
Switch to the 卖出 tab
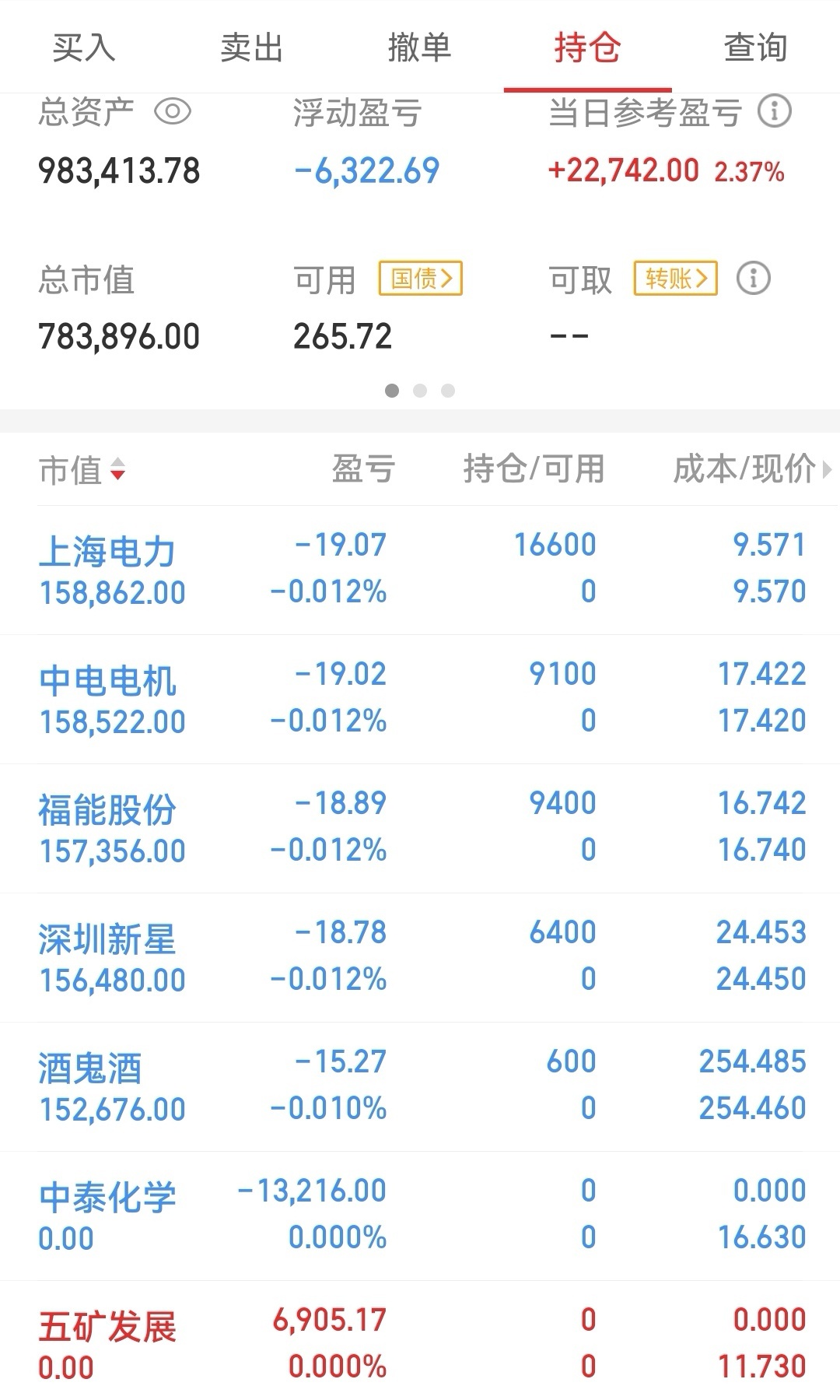point(252,47)
